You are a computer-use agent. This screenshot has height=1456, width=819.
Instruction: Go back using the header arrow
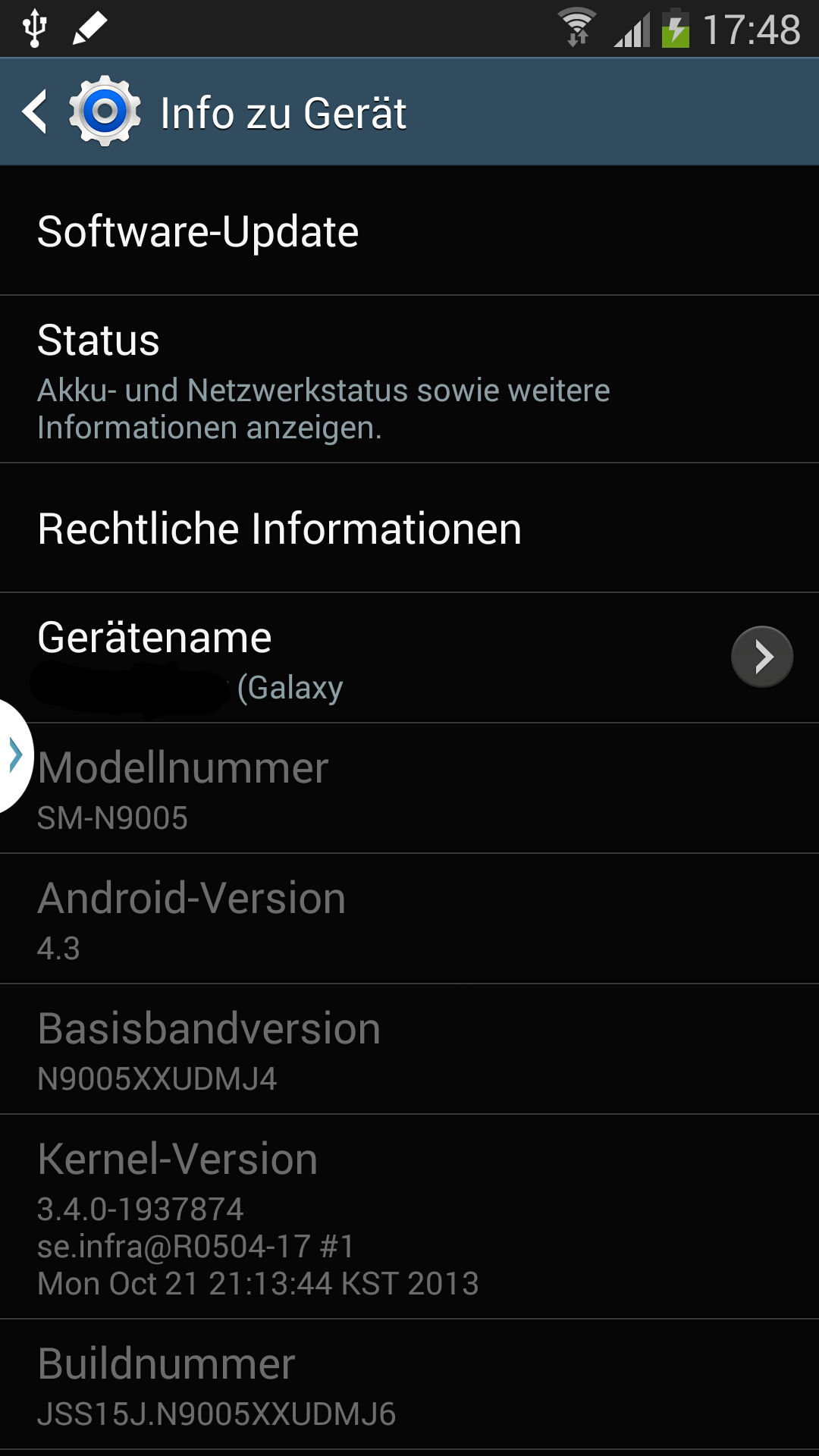point(35,111)
